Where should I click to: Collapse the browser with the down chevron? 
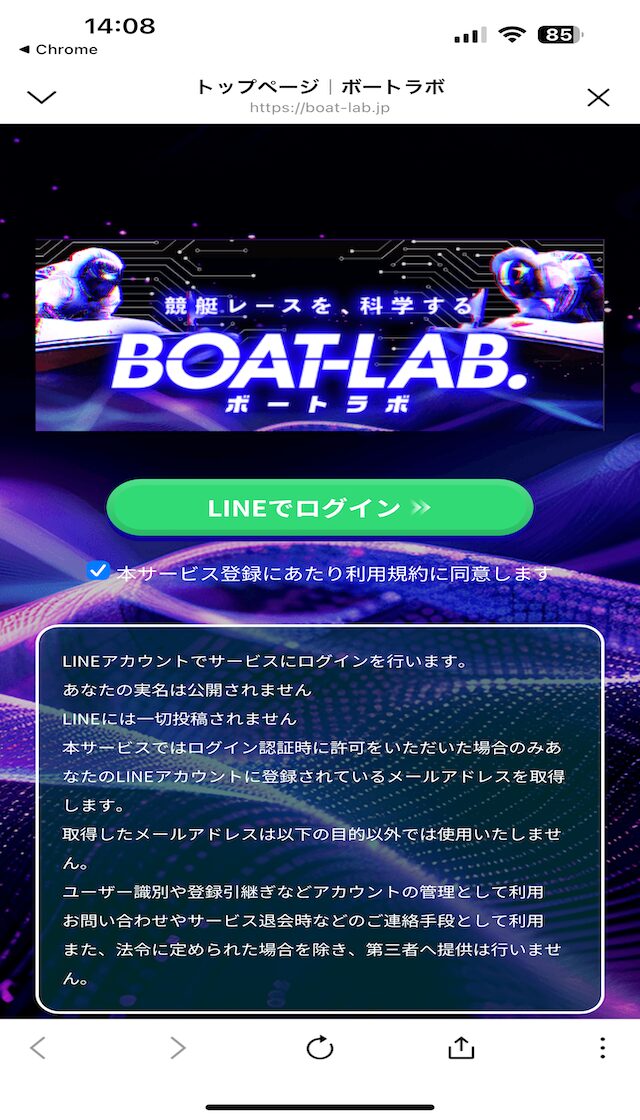(41, 97)
